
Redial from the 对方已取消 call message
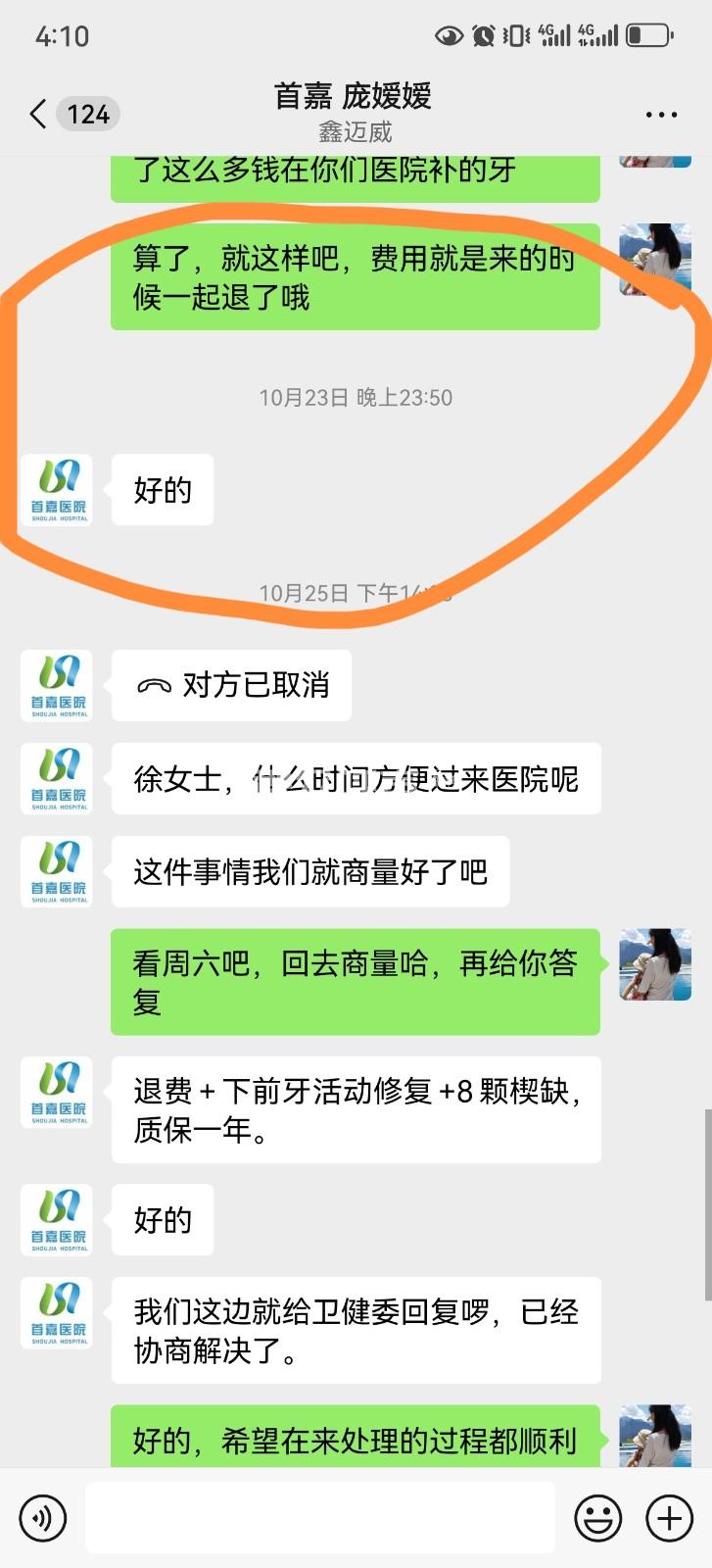coord(232,685)
